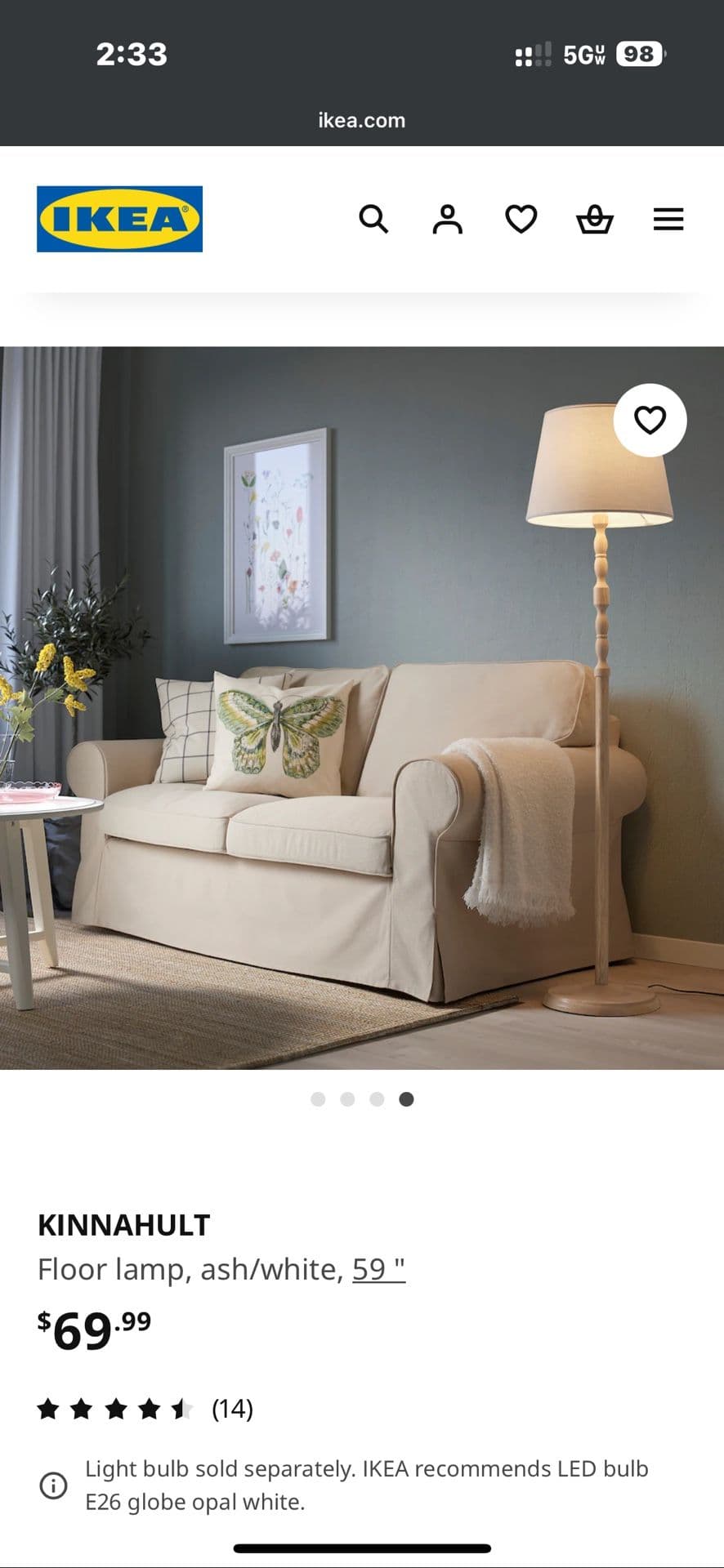Viewport: 724px width, 1568px height.
Task: Open the search magnifier icon
Action: click(373, 219)
